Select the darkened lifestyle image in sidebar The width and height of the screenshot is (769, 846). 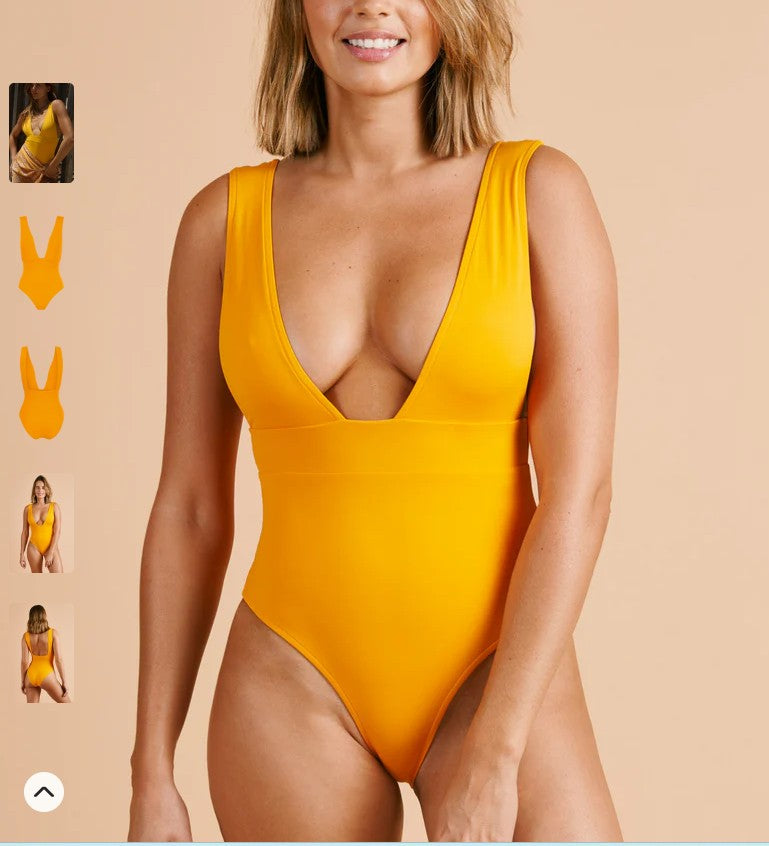42,130
